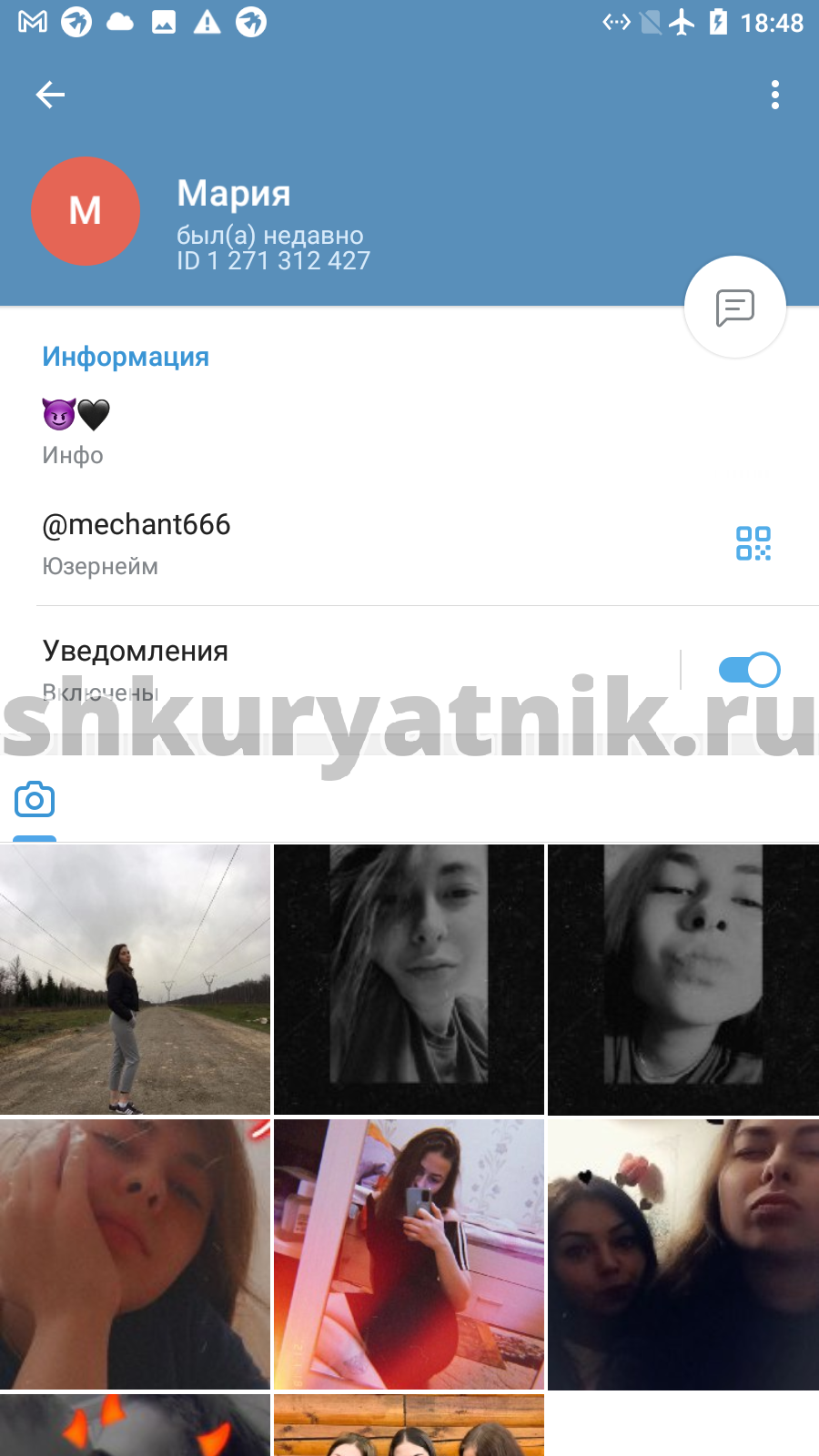Open photo of girl standing on road
The width and height of the screenshot is (819, 1456).
[x=135, y=979]
